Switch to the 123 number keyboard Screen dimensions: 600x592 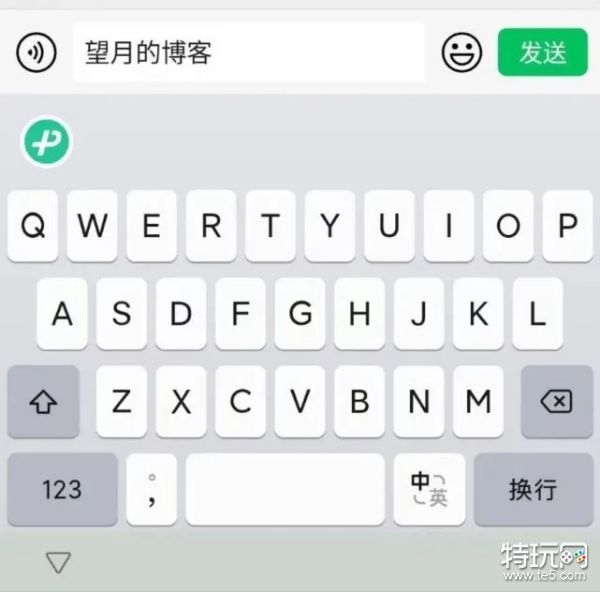click(62, 489)
